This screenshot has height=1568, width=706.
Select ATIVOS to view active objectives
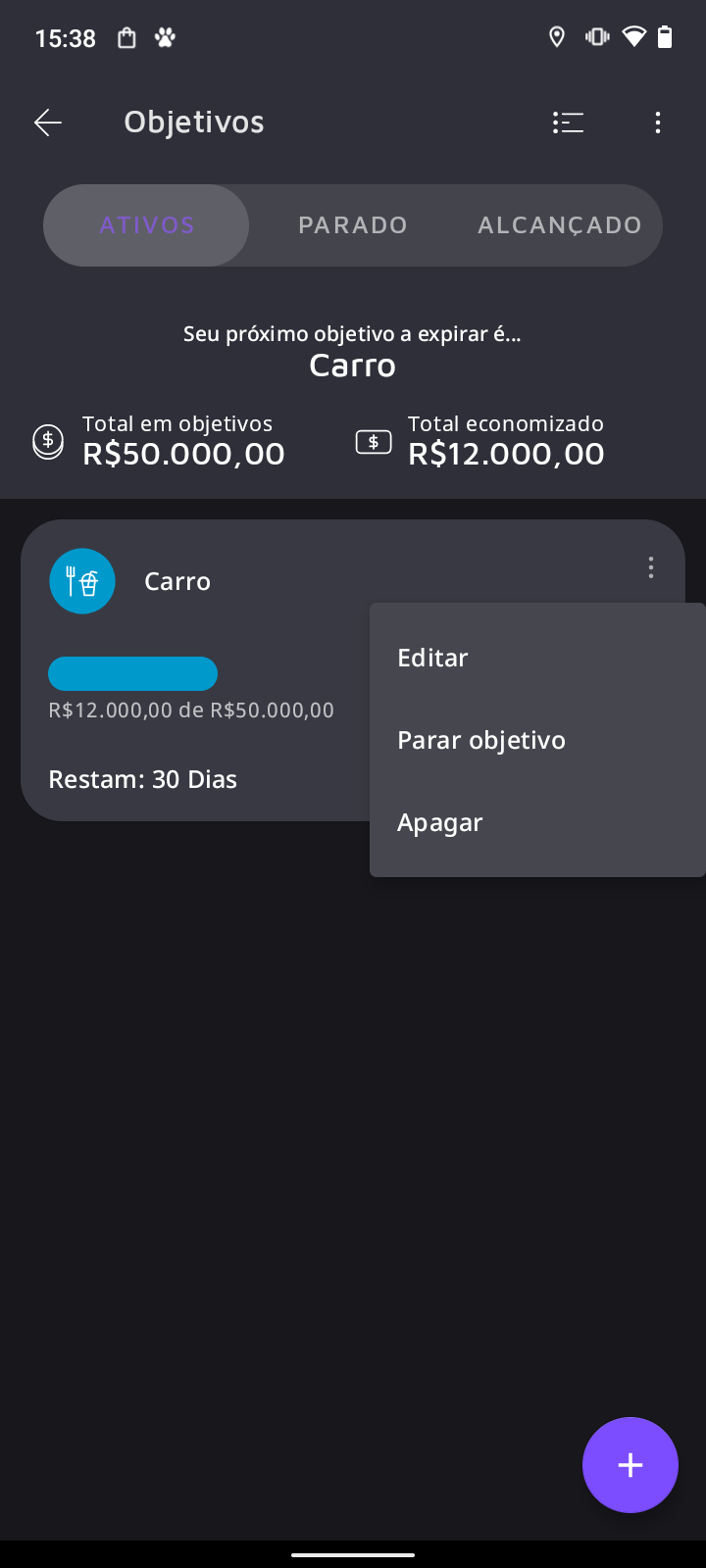tap(145, 224)
